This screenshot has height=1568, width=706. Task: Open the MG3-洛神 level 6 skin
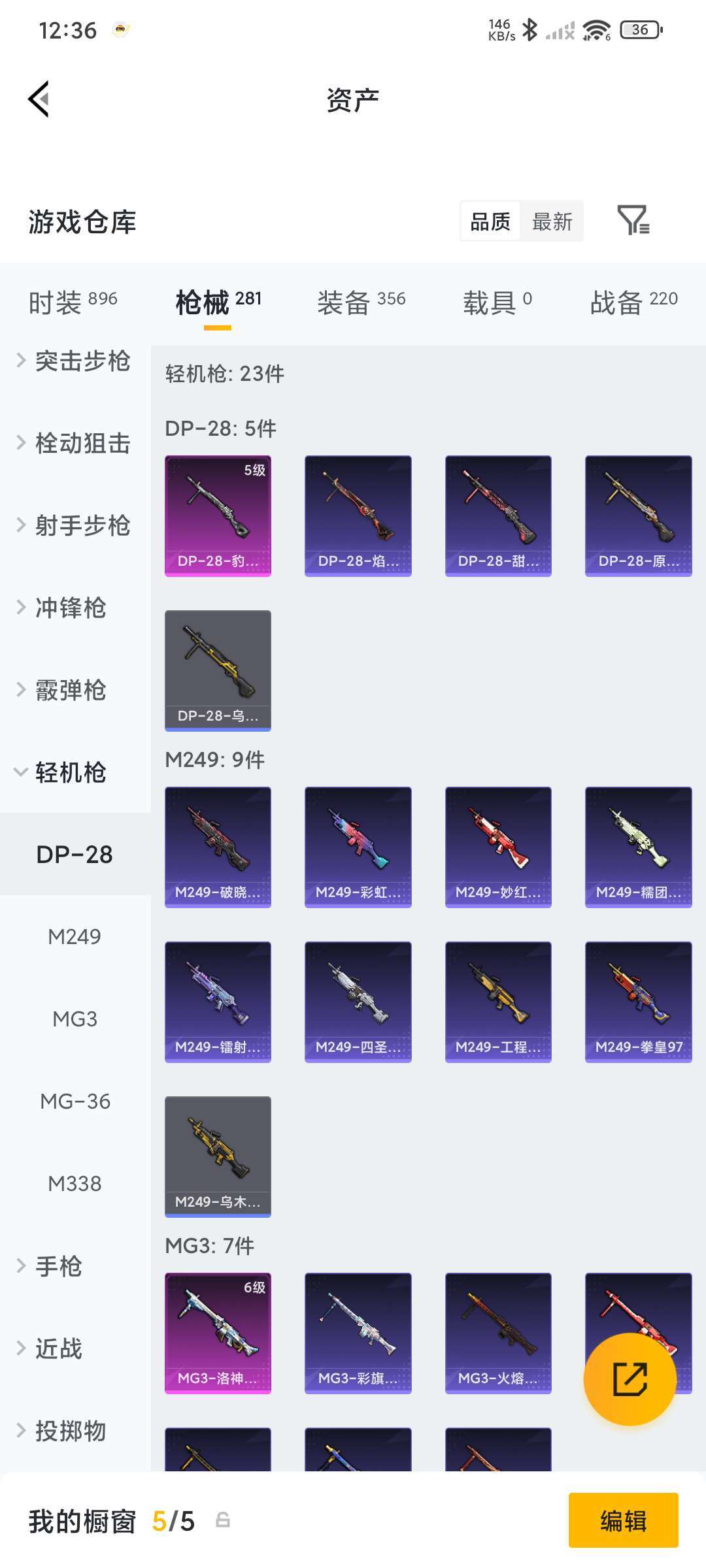point(218,1333)
